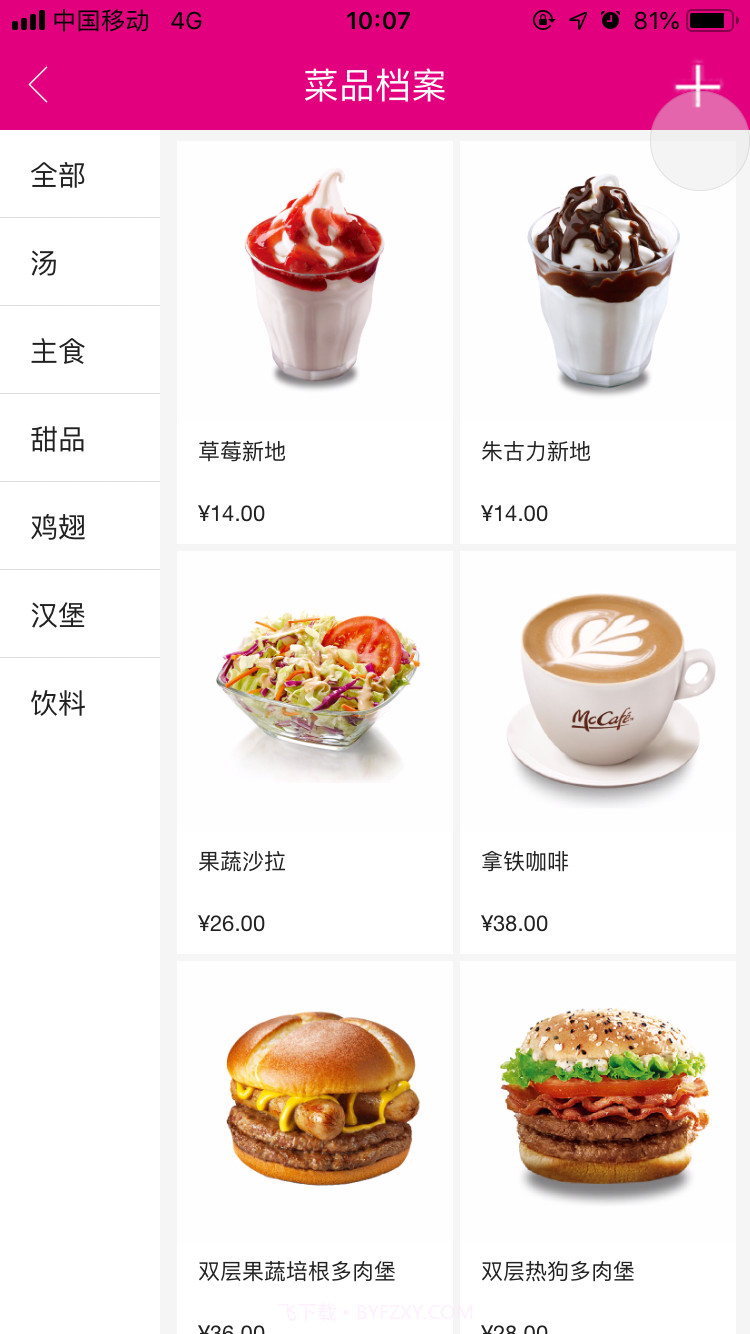The height and width of the screenshot is (1334, 750).
Task: Open the 拿铁咖啡 dish photo
Action: (x=597, y=690)
